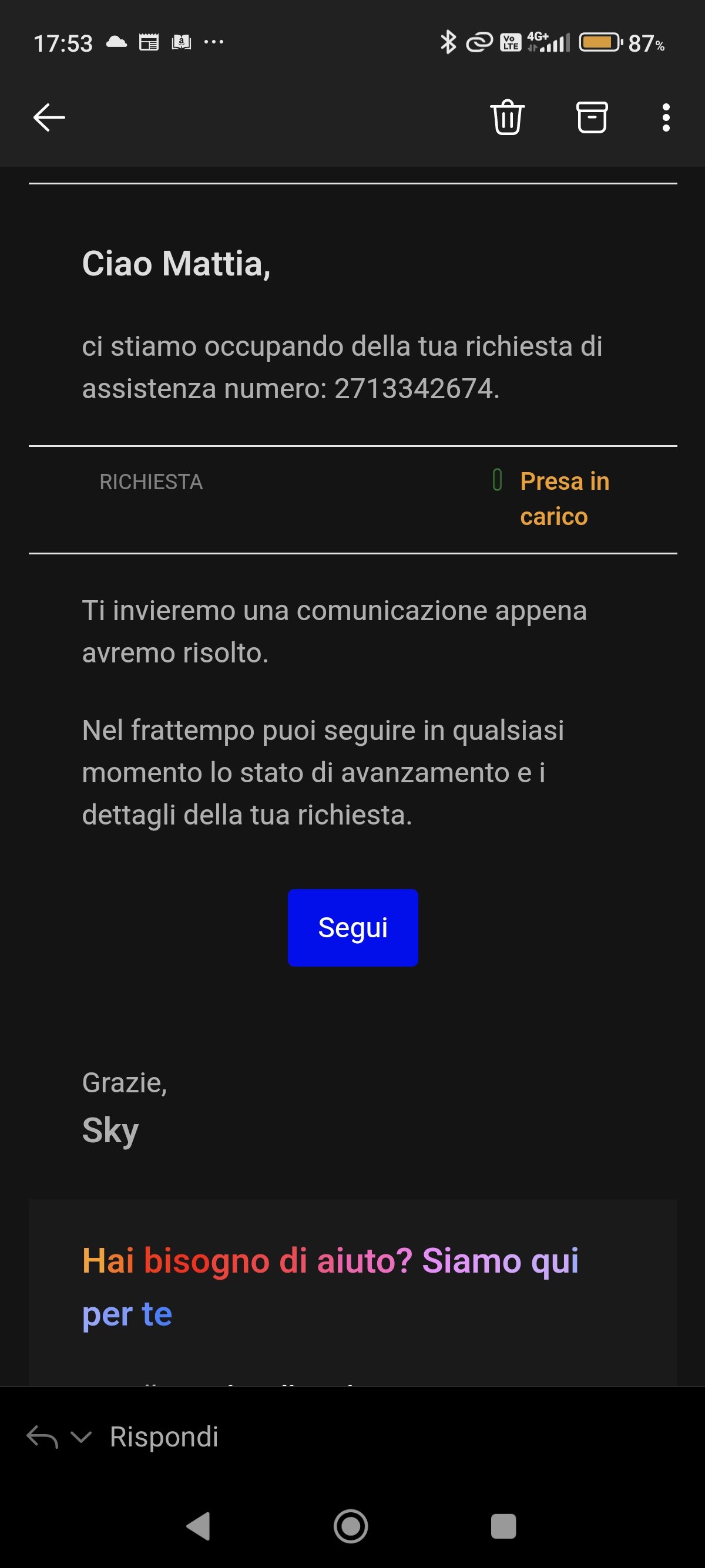Go to the system home screen

click(351, 1526)
